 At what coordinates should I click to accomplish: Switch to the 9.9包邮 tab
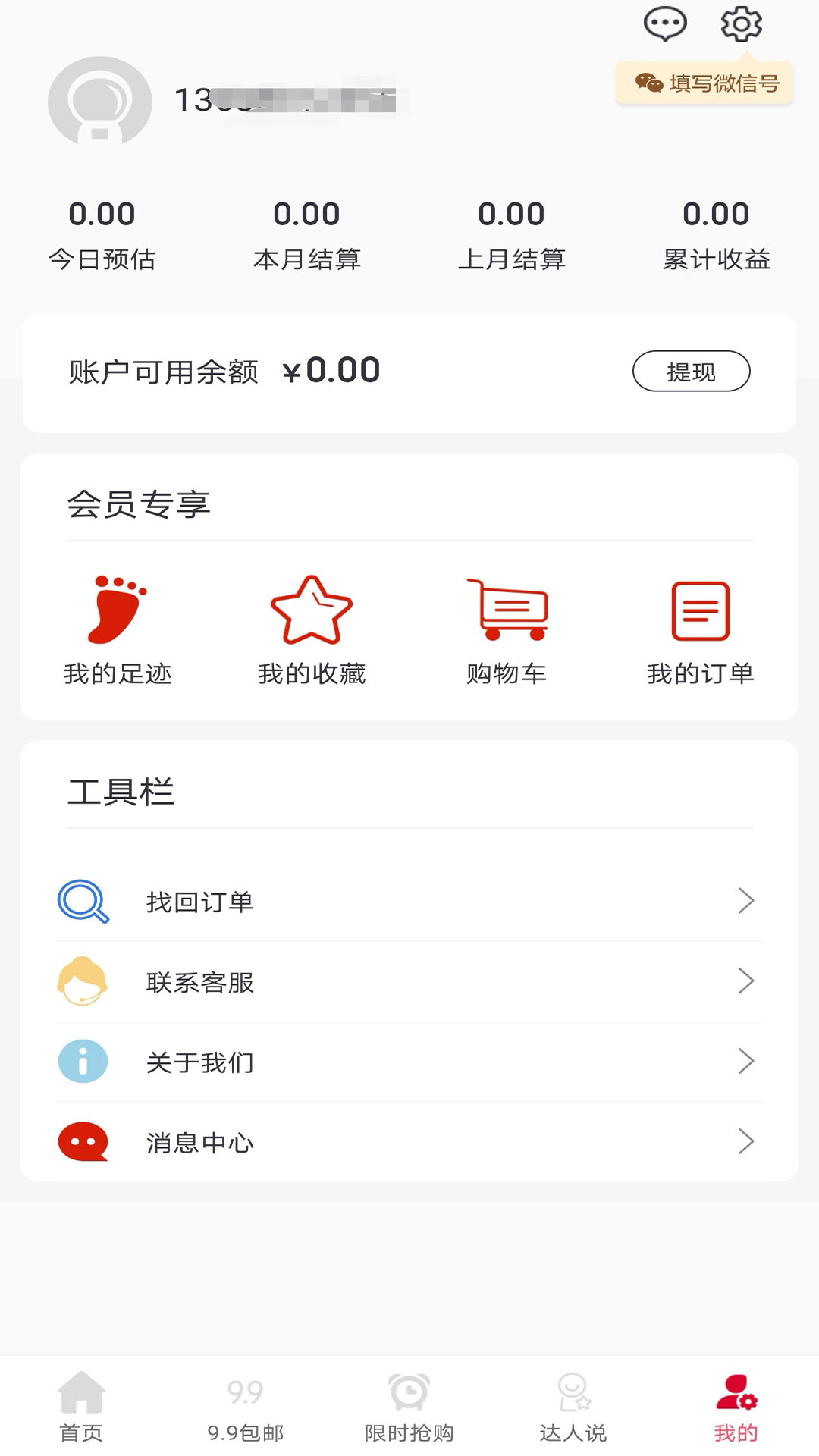click(x=246, y=1407)
